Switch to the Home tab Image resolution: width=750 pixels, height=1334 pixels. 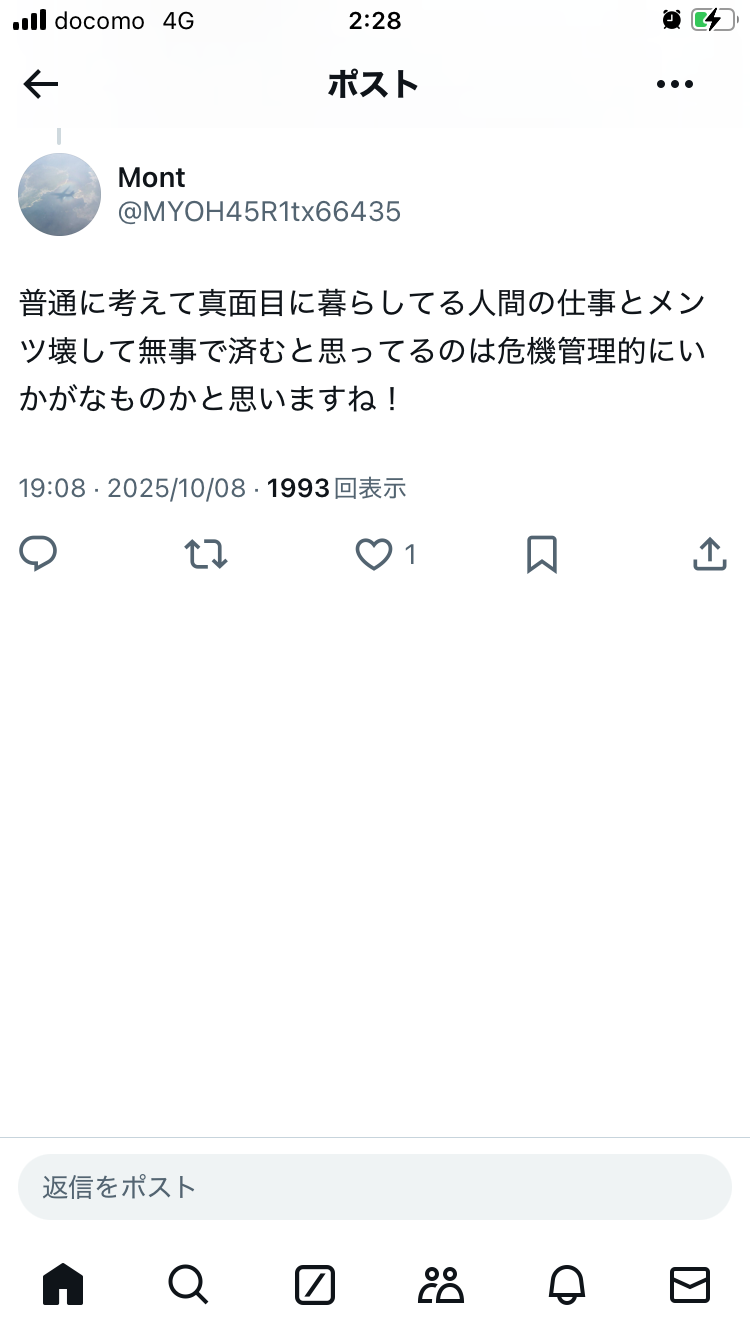point(63,1284)
